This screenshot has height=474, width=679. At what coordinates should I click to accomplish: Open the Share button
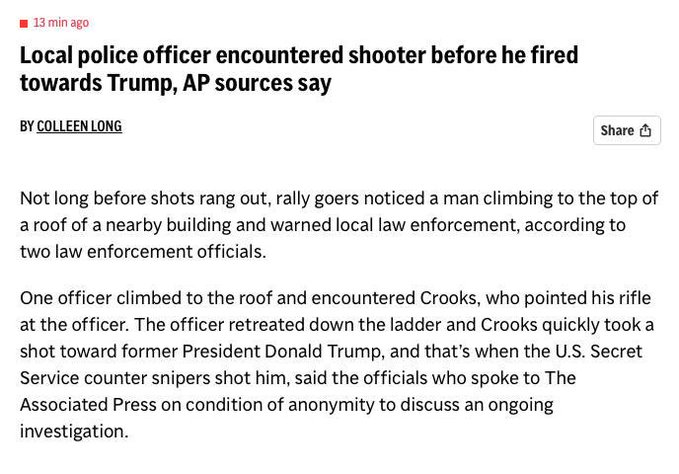coord(625,130)
